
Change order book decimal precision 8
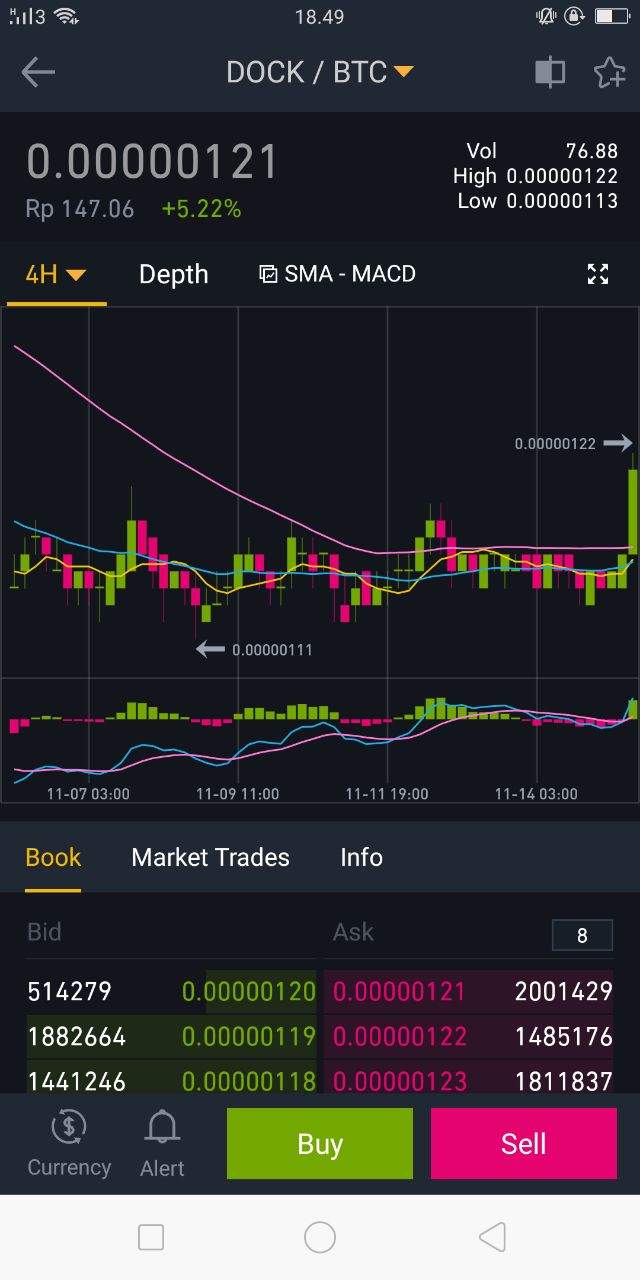coord(582,936)
